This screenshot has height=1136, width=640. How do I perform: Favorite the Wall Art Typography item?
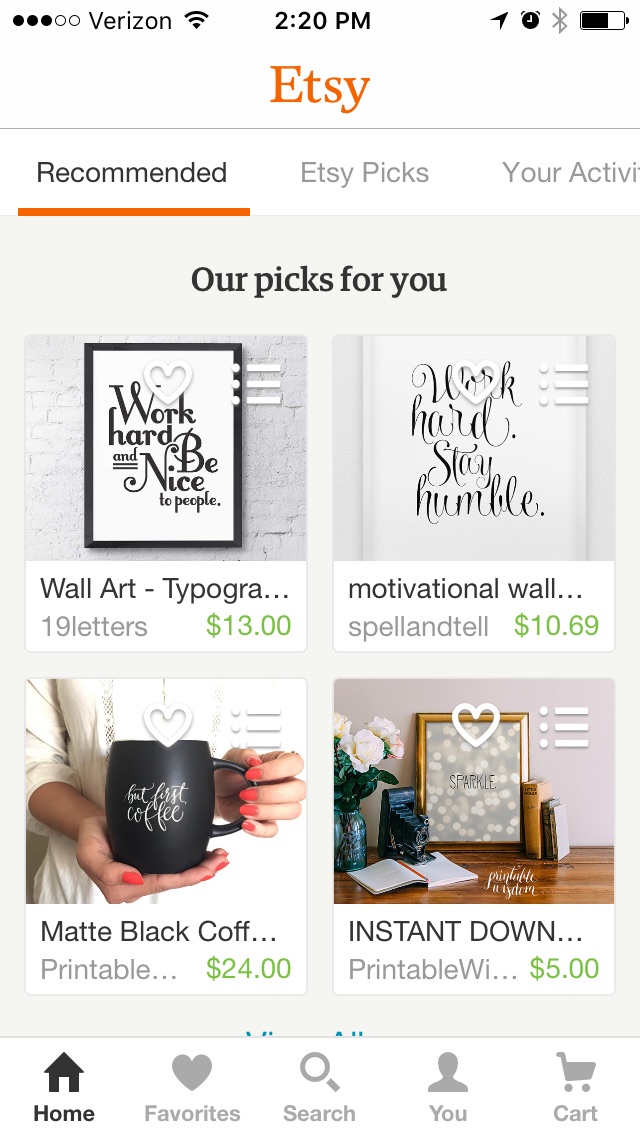coord(168,381)
